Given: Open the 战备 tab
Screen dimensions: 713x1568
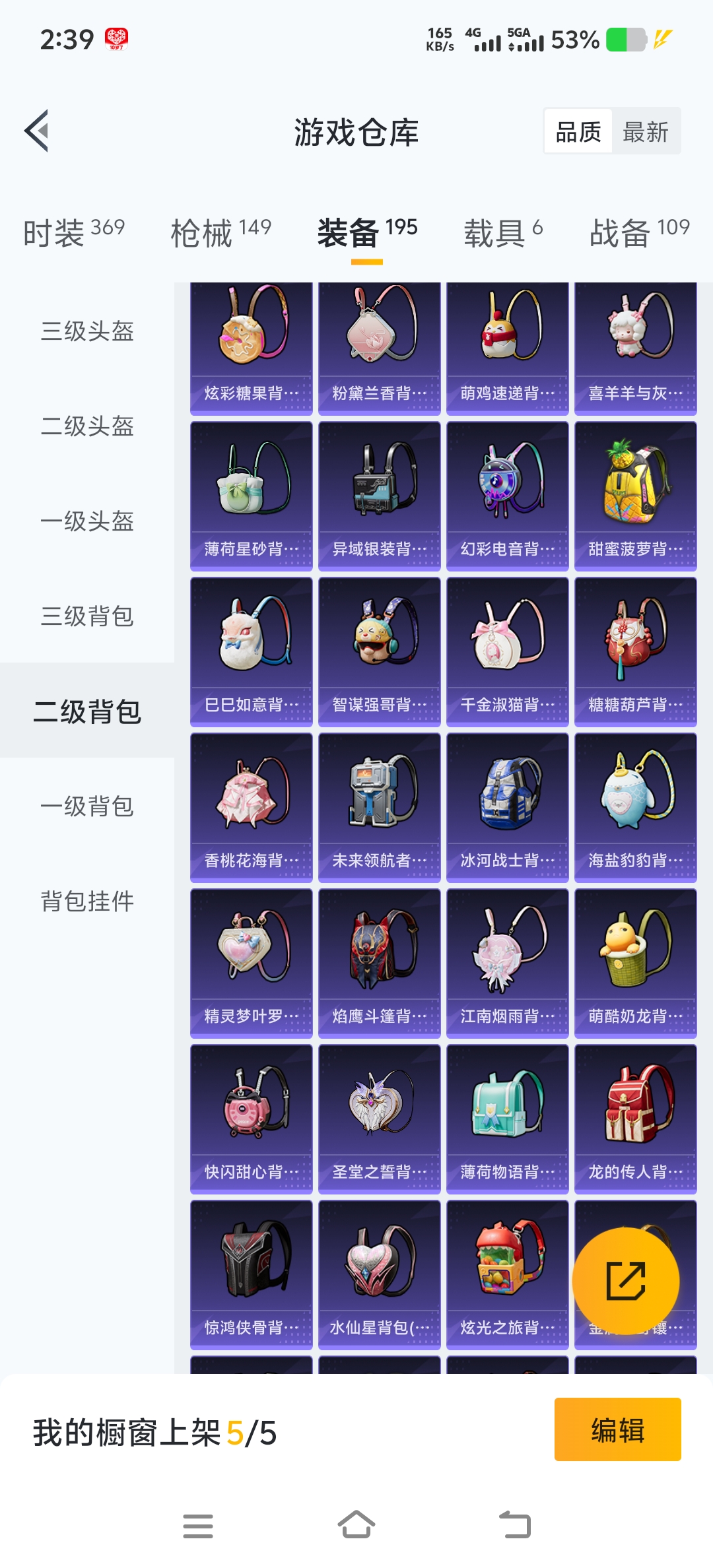Looking at the screenshot, I should (639, 232).
